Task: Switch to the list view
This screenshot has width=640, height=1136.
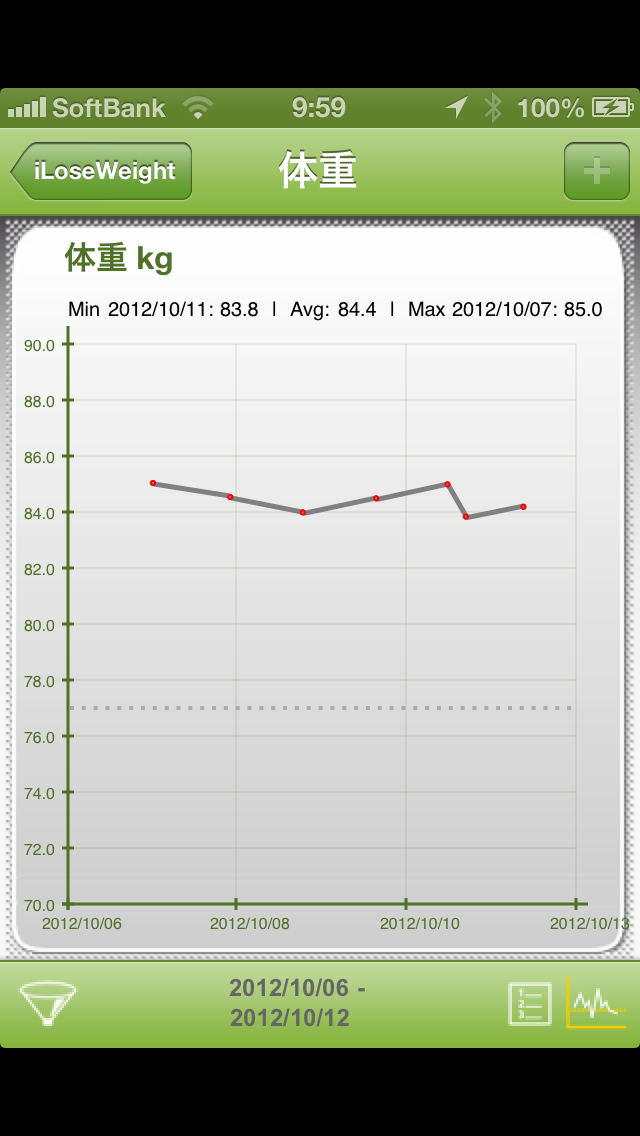Action: coord(529,1003)
